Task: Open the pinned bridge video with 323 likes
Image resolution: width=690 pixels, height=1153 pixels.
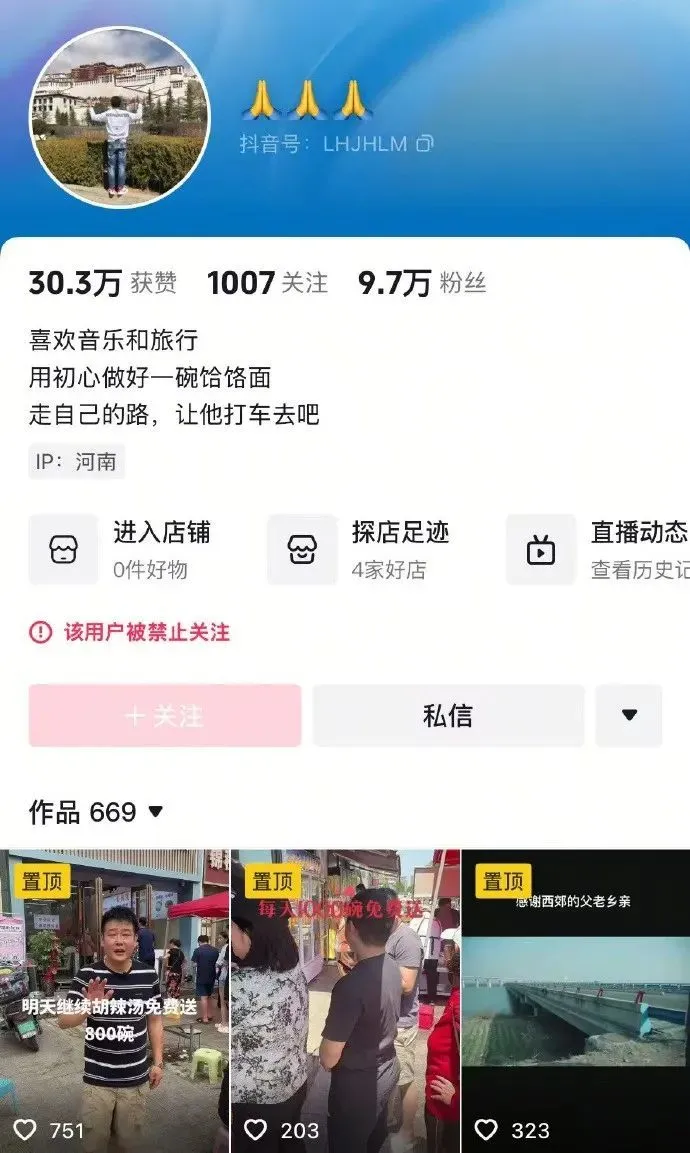Action: [x=576, y=1000]
